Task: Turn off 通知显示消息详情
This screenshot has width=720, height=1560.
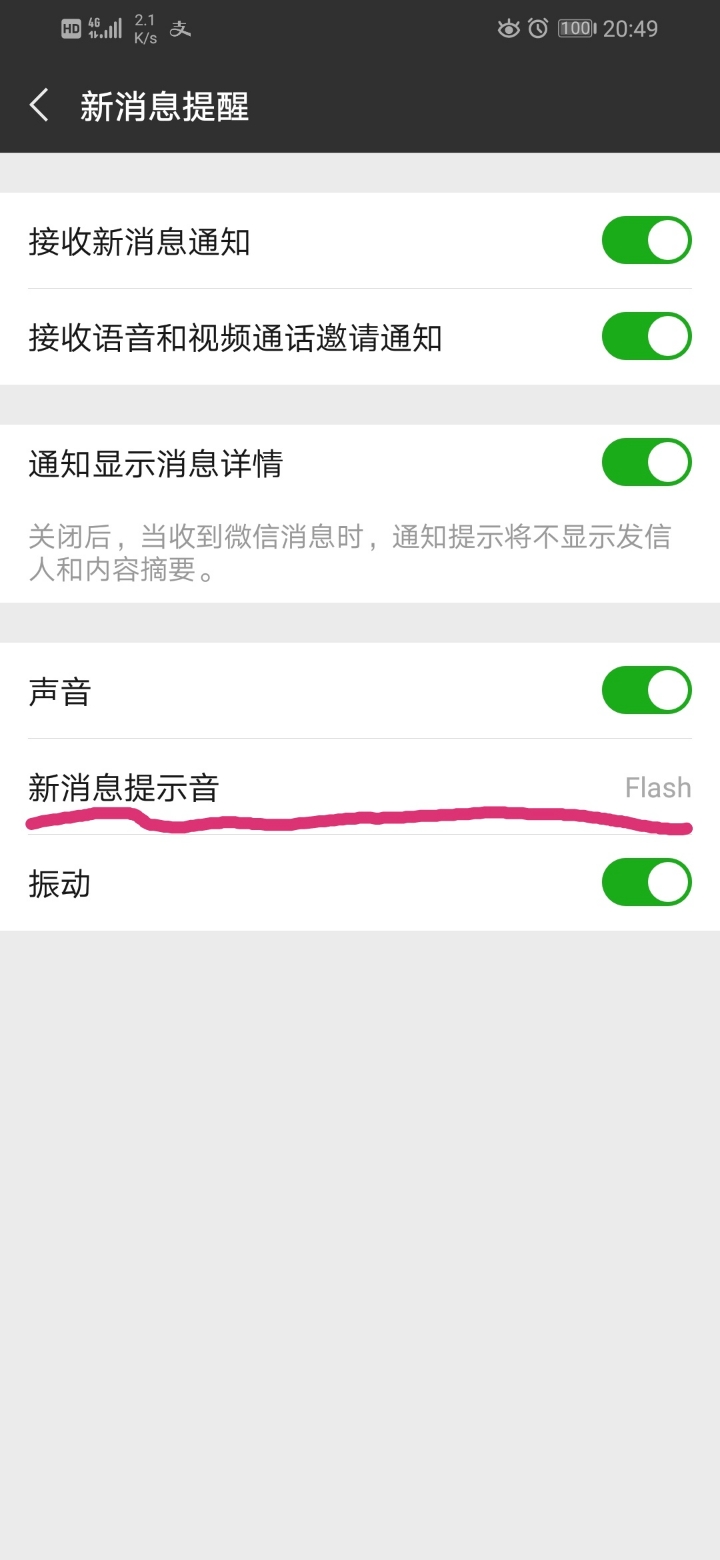Action: tap(646, 462)
